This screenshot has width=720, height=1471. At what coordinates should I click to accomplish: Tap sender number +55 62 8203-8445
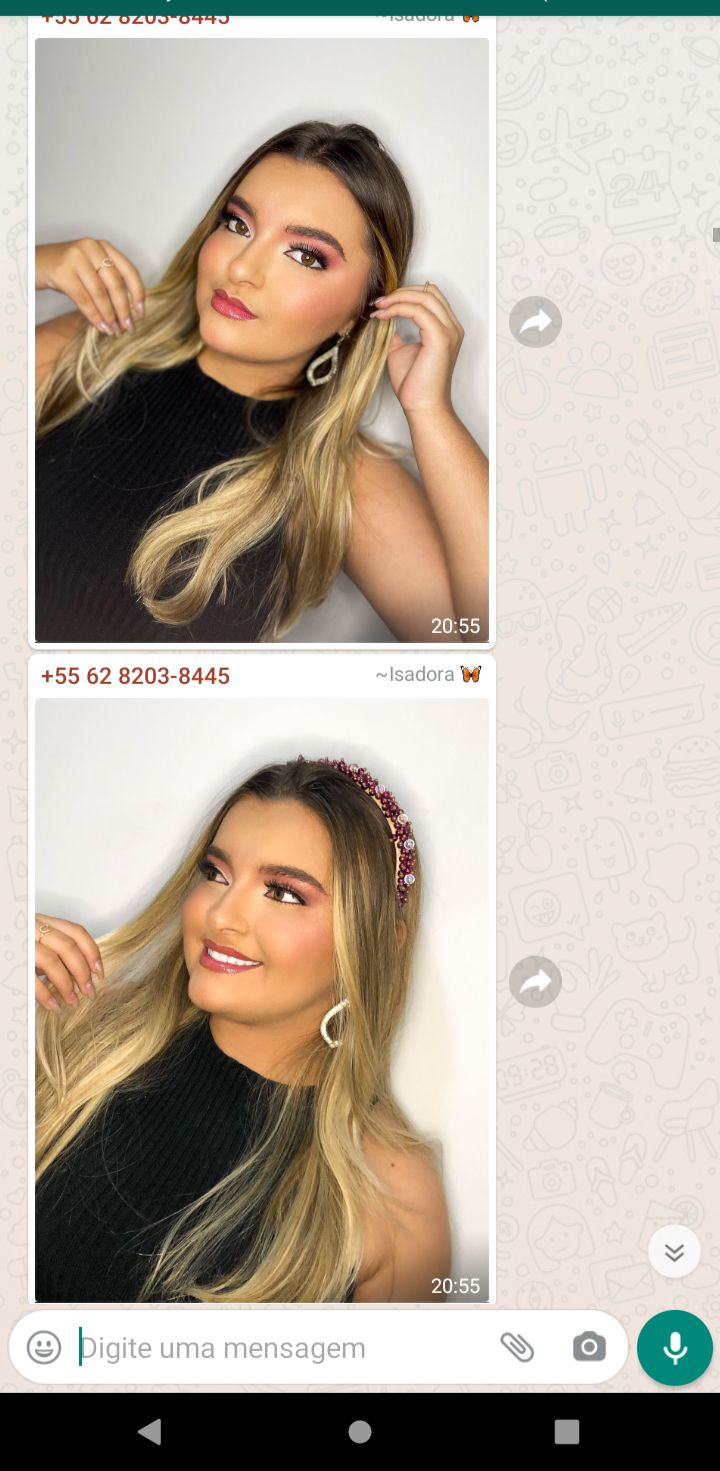pos(135,676)
